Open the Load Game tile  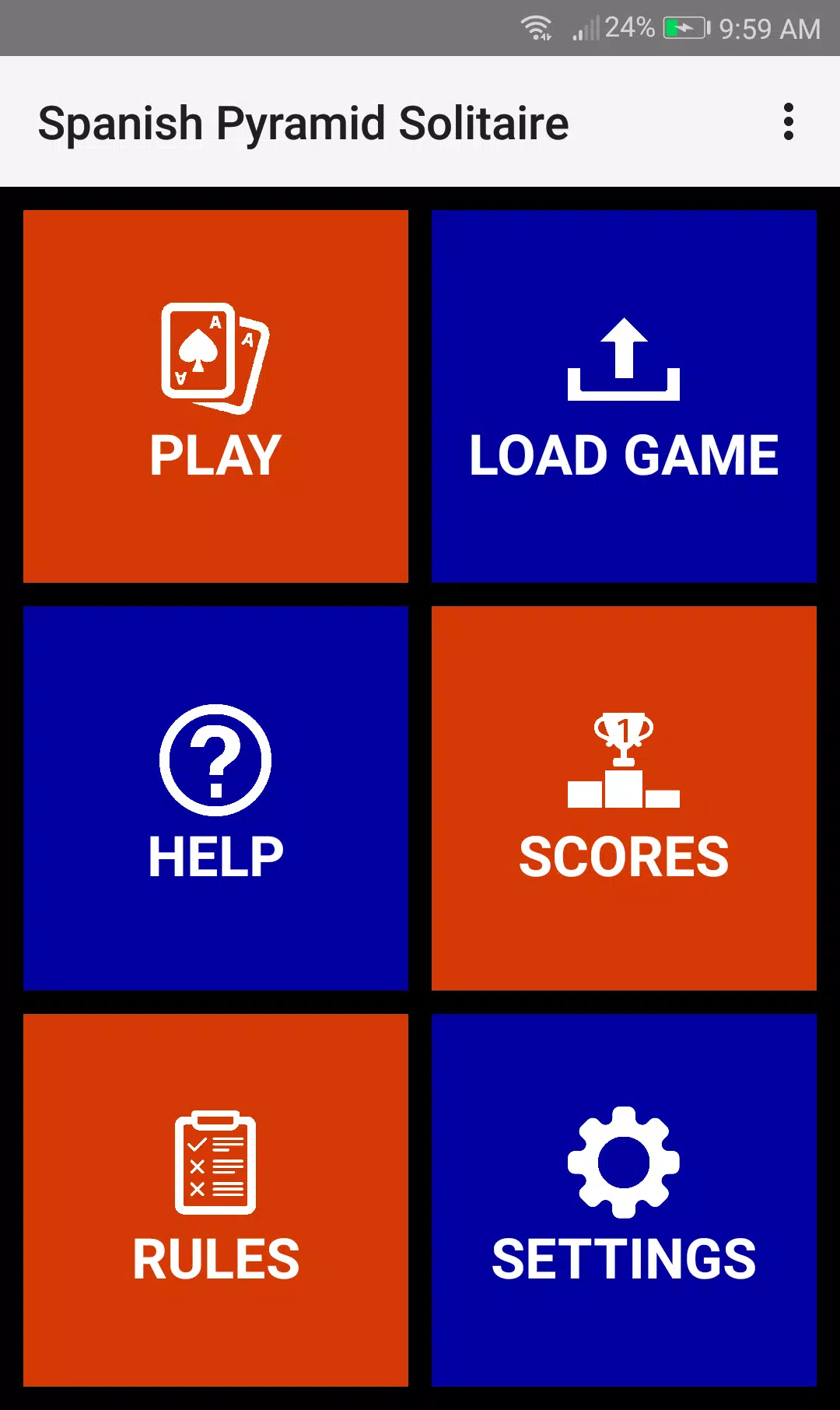click(624, 396)
